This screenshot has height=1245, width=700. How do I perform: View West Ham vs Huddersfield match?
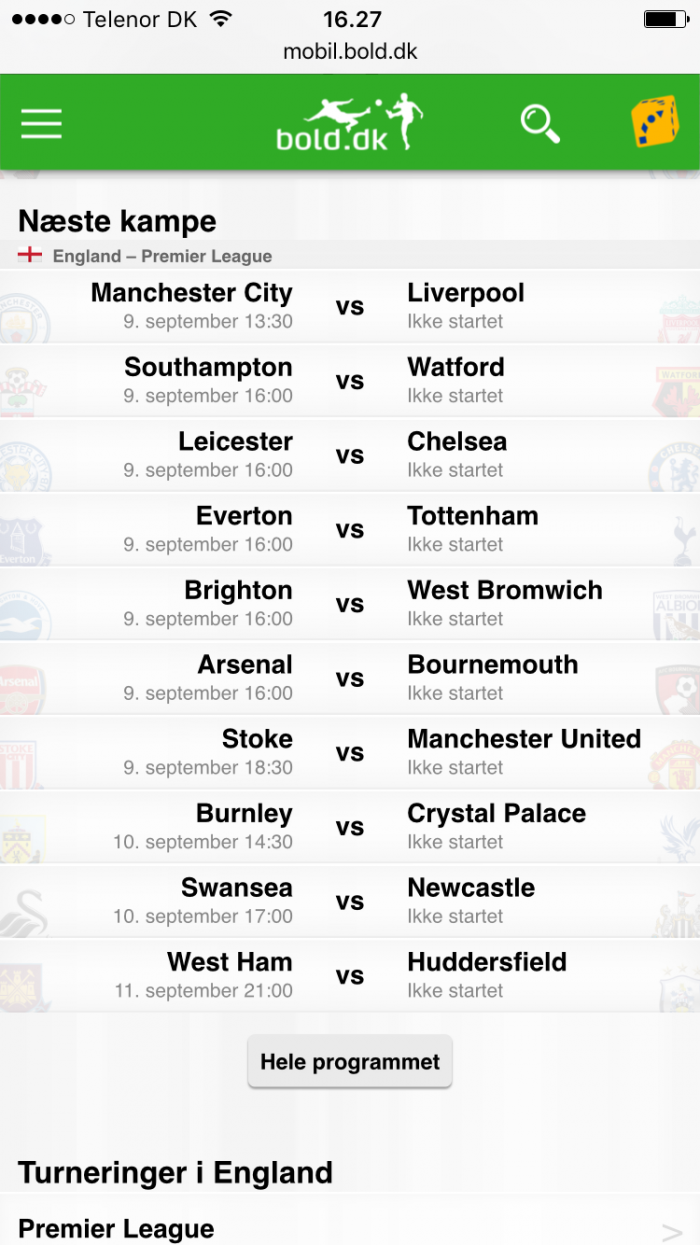350,975
